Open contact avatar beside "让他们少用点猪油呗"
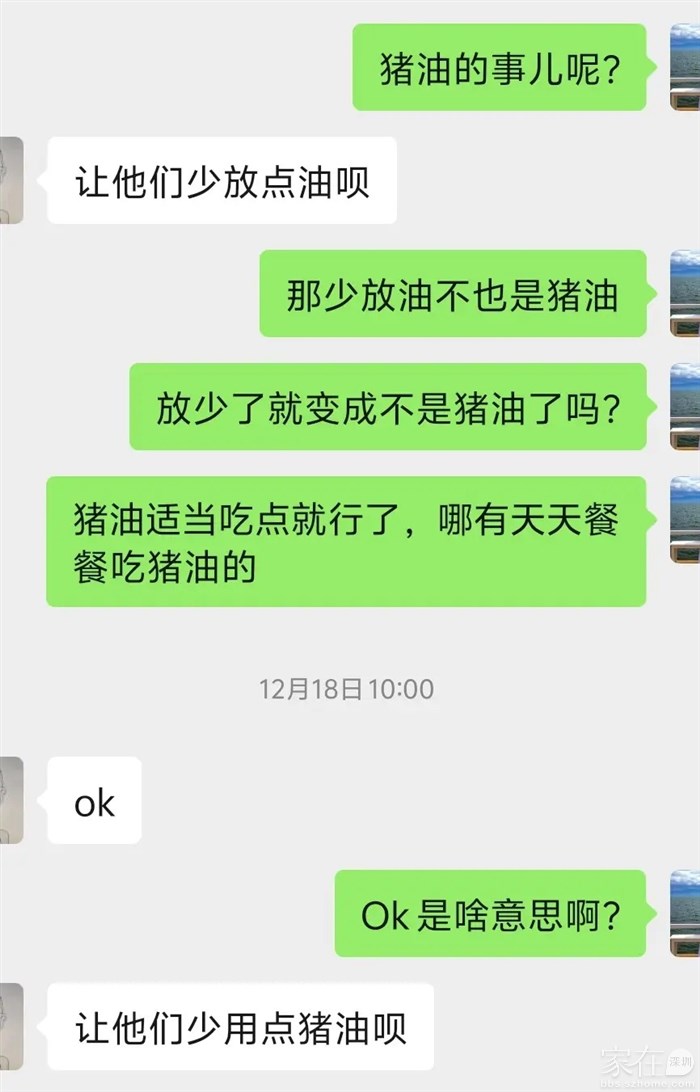Viewport: 700px width, 1092px height. click(x=11, y=1026)
